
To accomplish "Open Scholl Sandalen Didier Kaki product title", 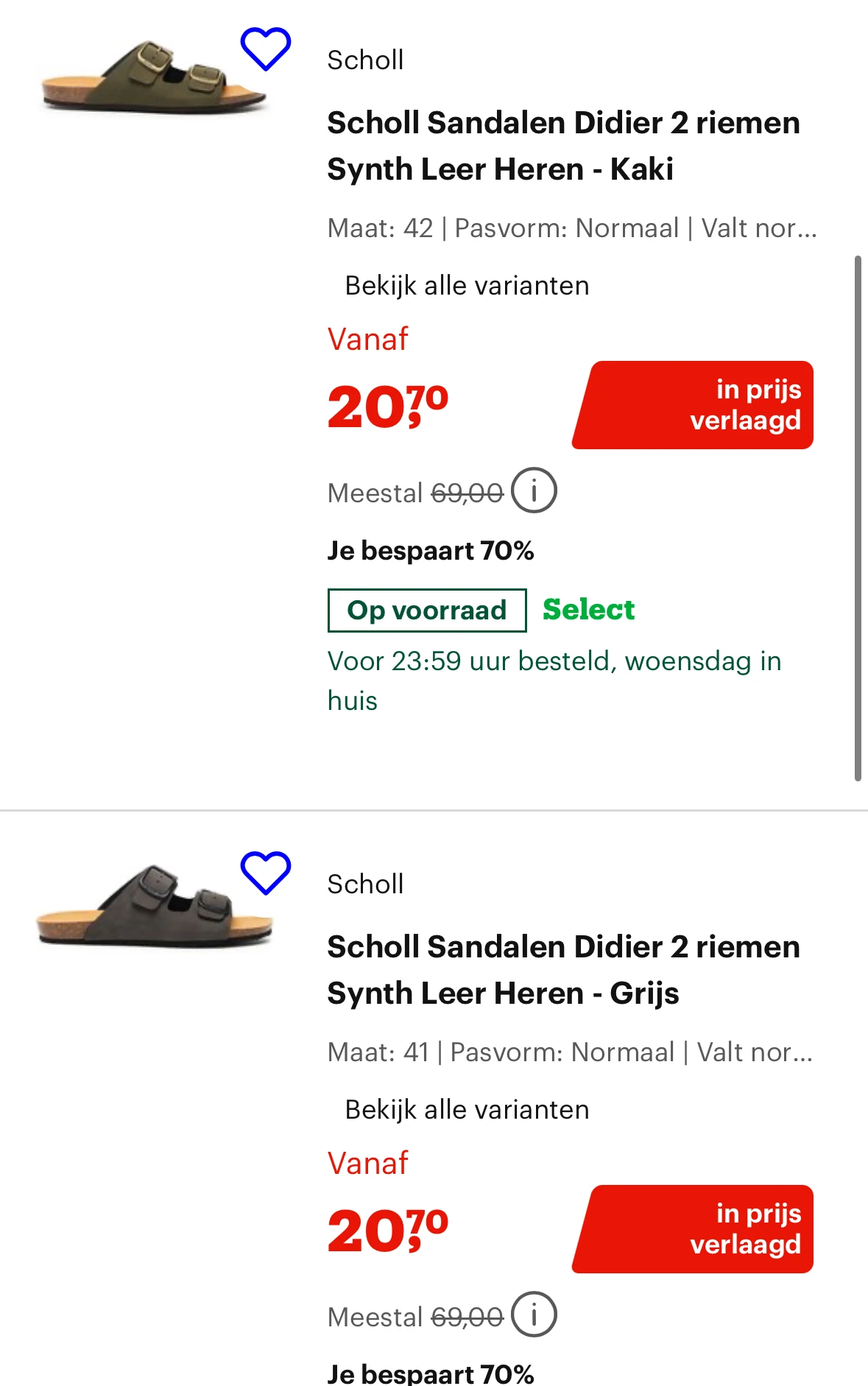I will point(563,146).
